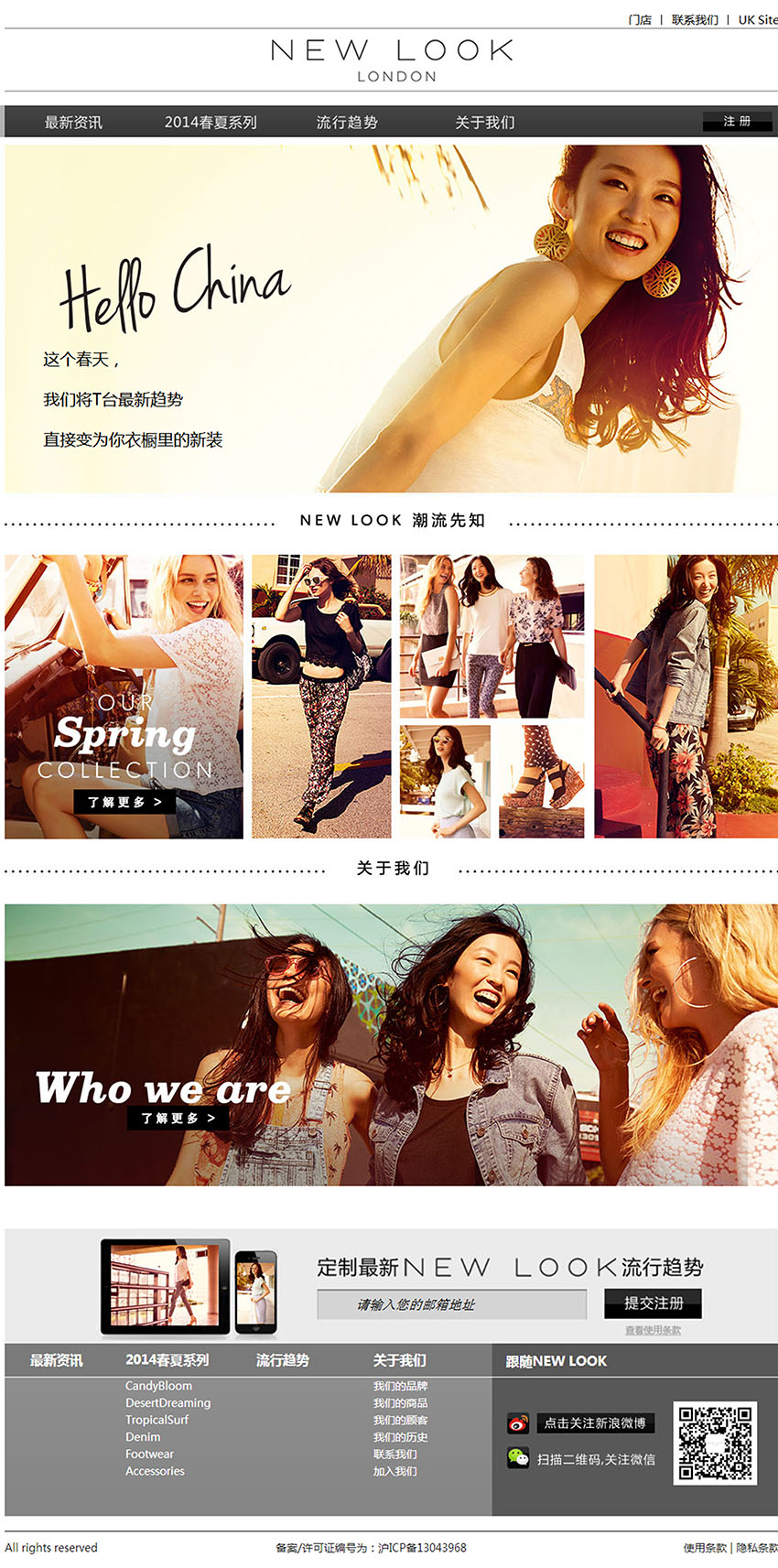This screenshot has width=778, height=1568.
Task: Open the 加入我们 footer link
Action: click(x=394, y=1471)
